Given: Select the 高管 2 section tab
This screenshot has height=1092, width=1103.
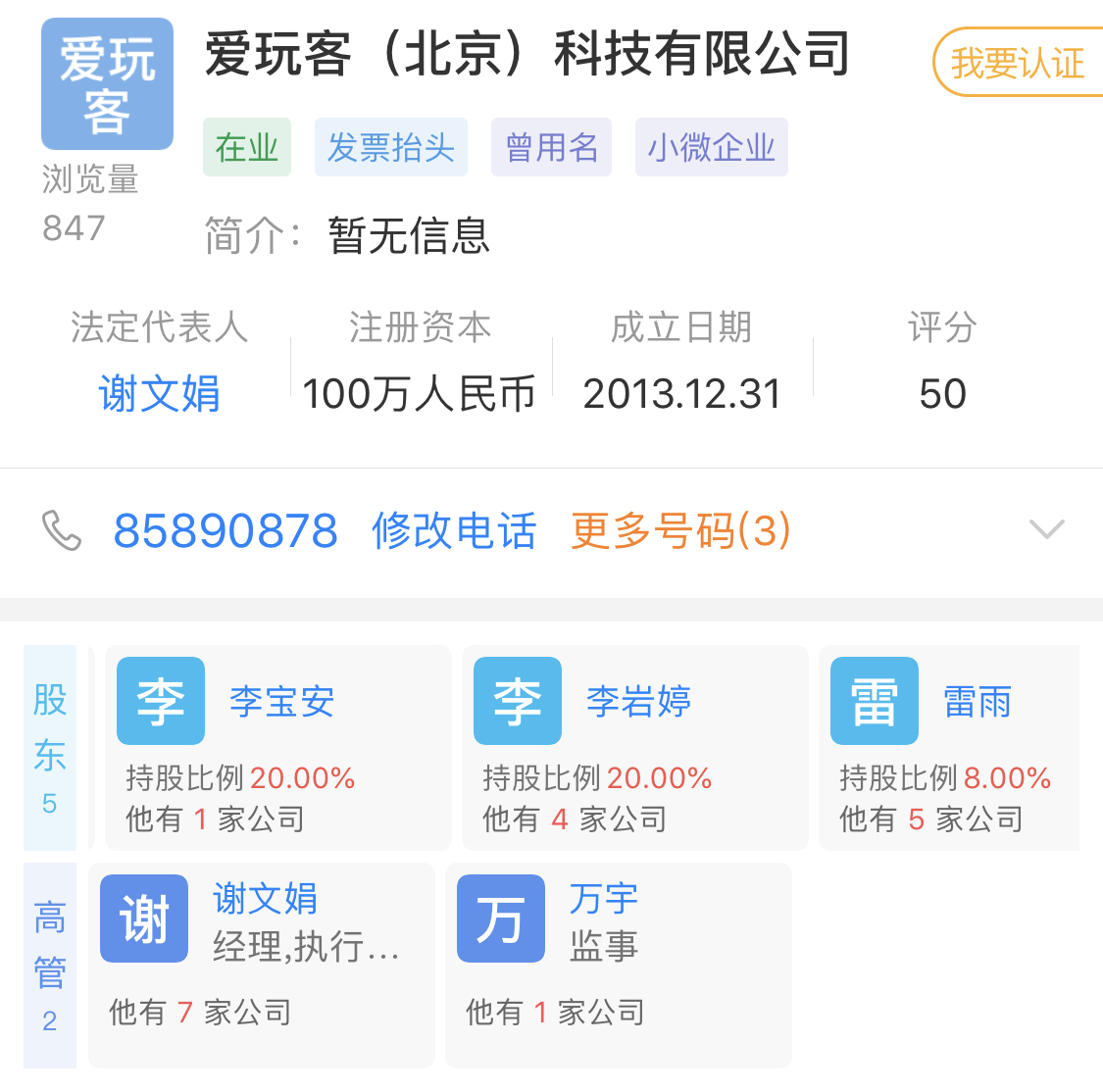Looking at the screenshot, I should 50,966.
